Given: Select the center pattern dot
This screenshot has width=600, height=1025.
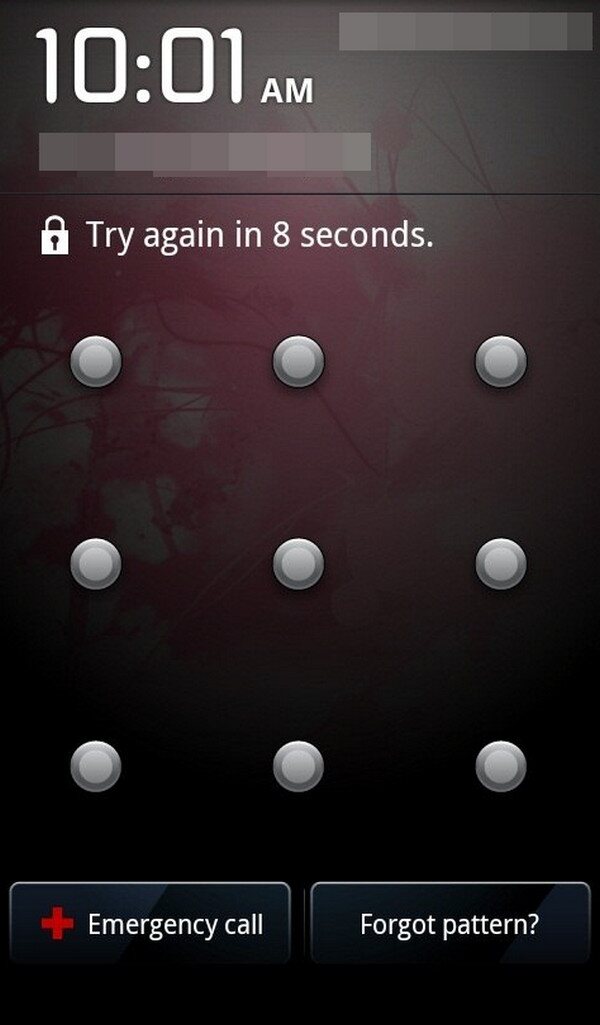Looking at the screenshot, I should point(298,564).
